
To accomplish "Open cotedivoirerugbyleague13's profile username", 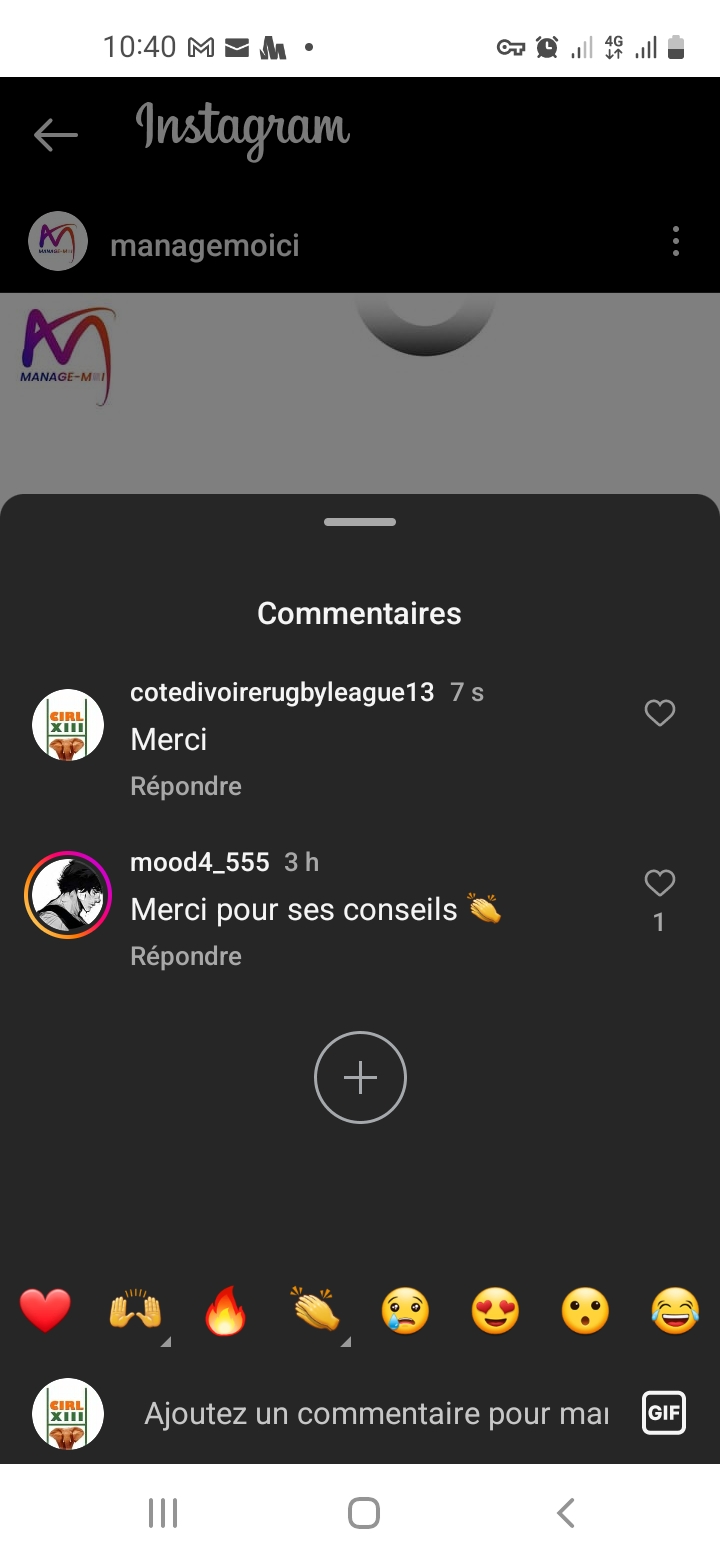I will [x=282, y=692].
